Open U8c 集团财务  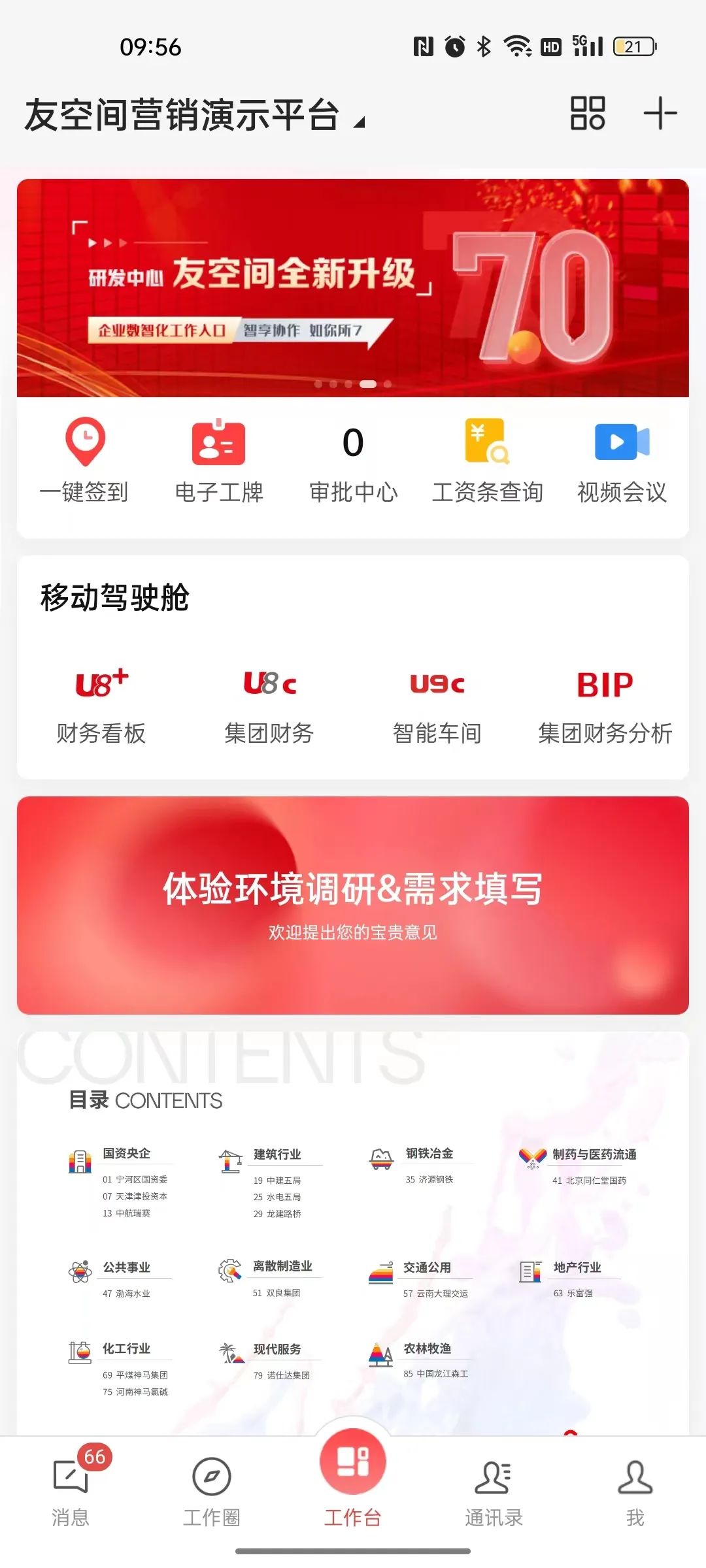click(269, 706)
